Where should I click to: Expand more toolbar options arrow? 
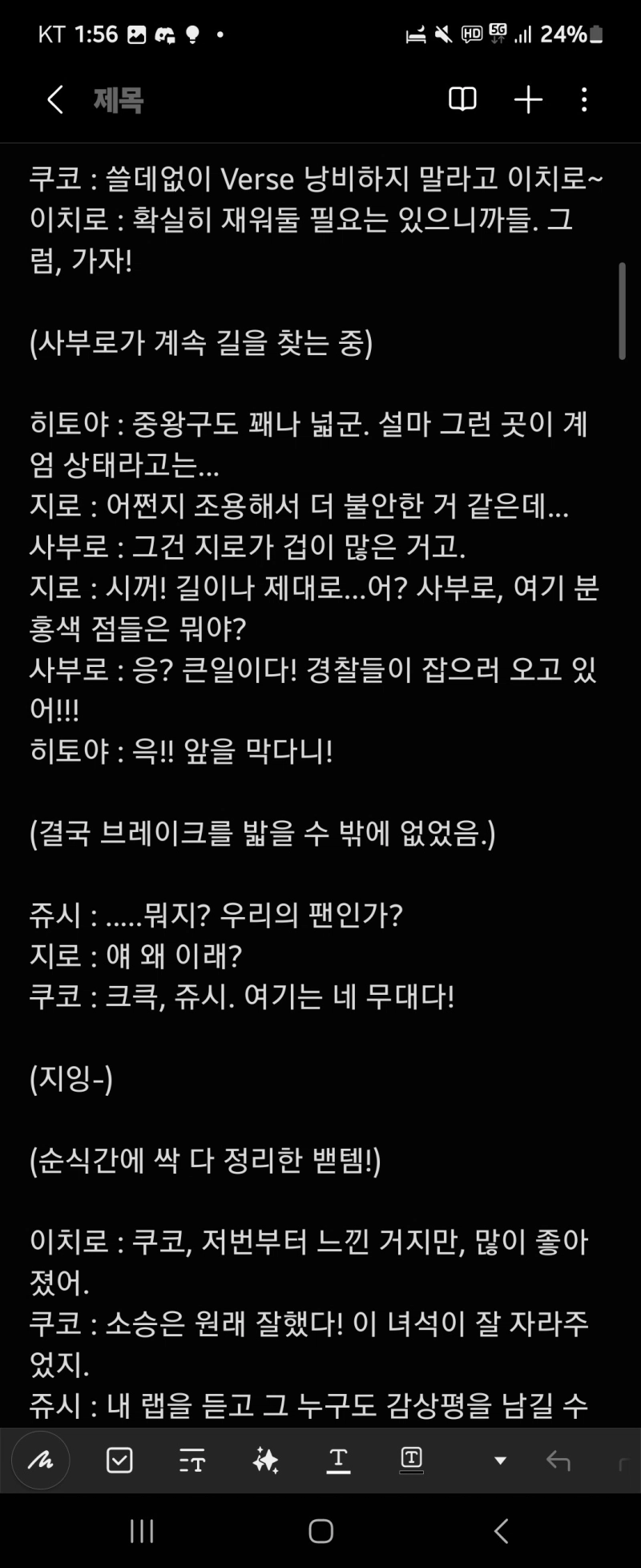click(x=500, y=1460)
